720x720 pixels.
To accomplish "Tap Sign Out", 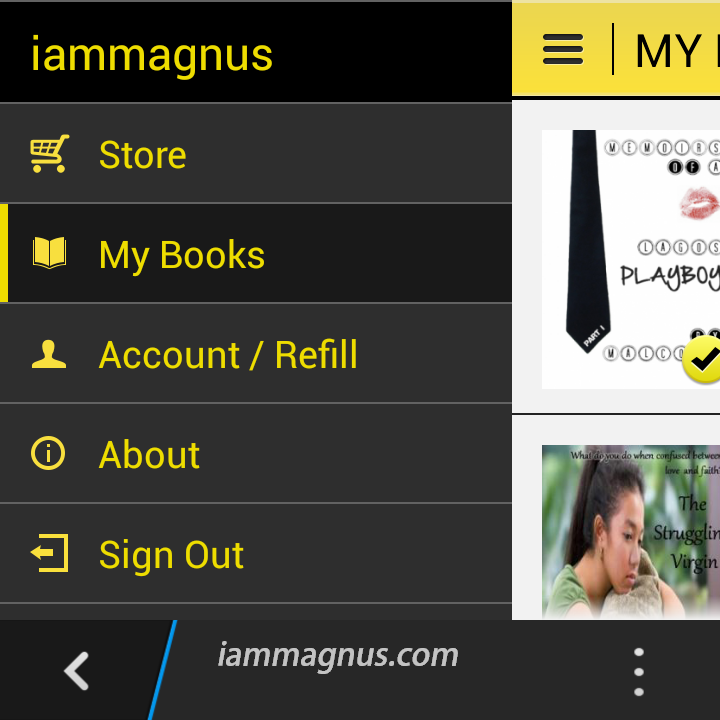I will point(256,554).
